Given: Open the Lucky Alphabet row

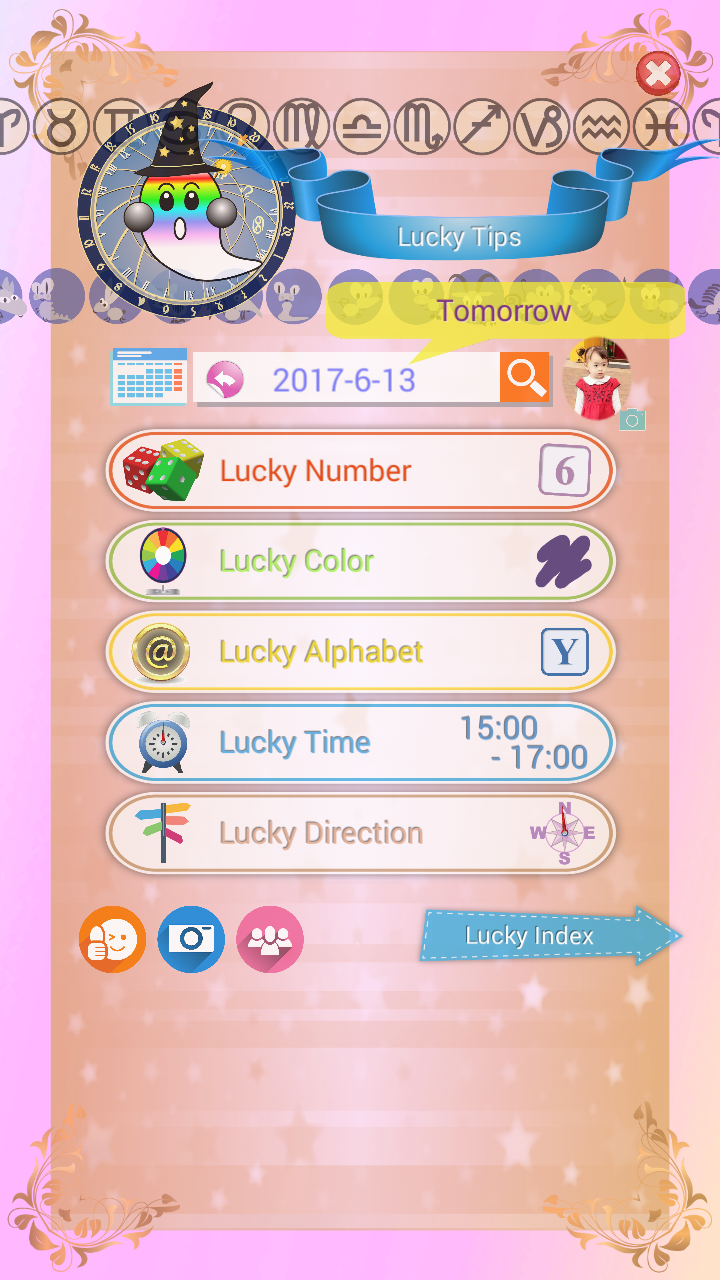Looking at the screenshot, I should [x=360, y=652].
